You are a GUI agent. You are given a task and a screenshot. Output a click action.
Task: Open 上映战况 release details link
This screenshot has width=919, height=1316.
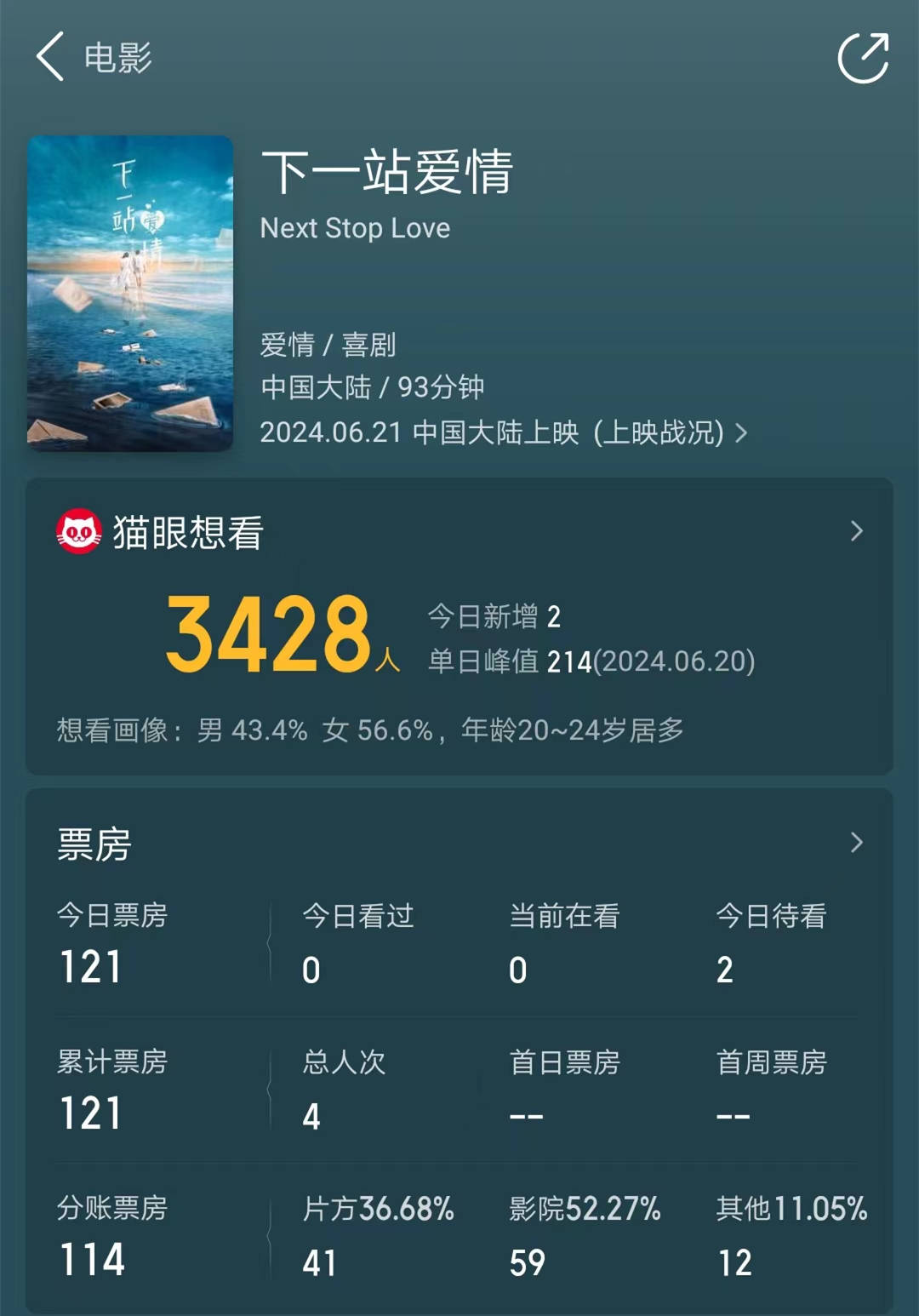click(669, 432)
